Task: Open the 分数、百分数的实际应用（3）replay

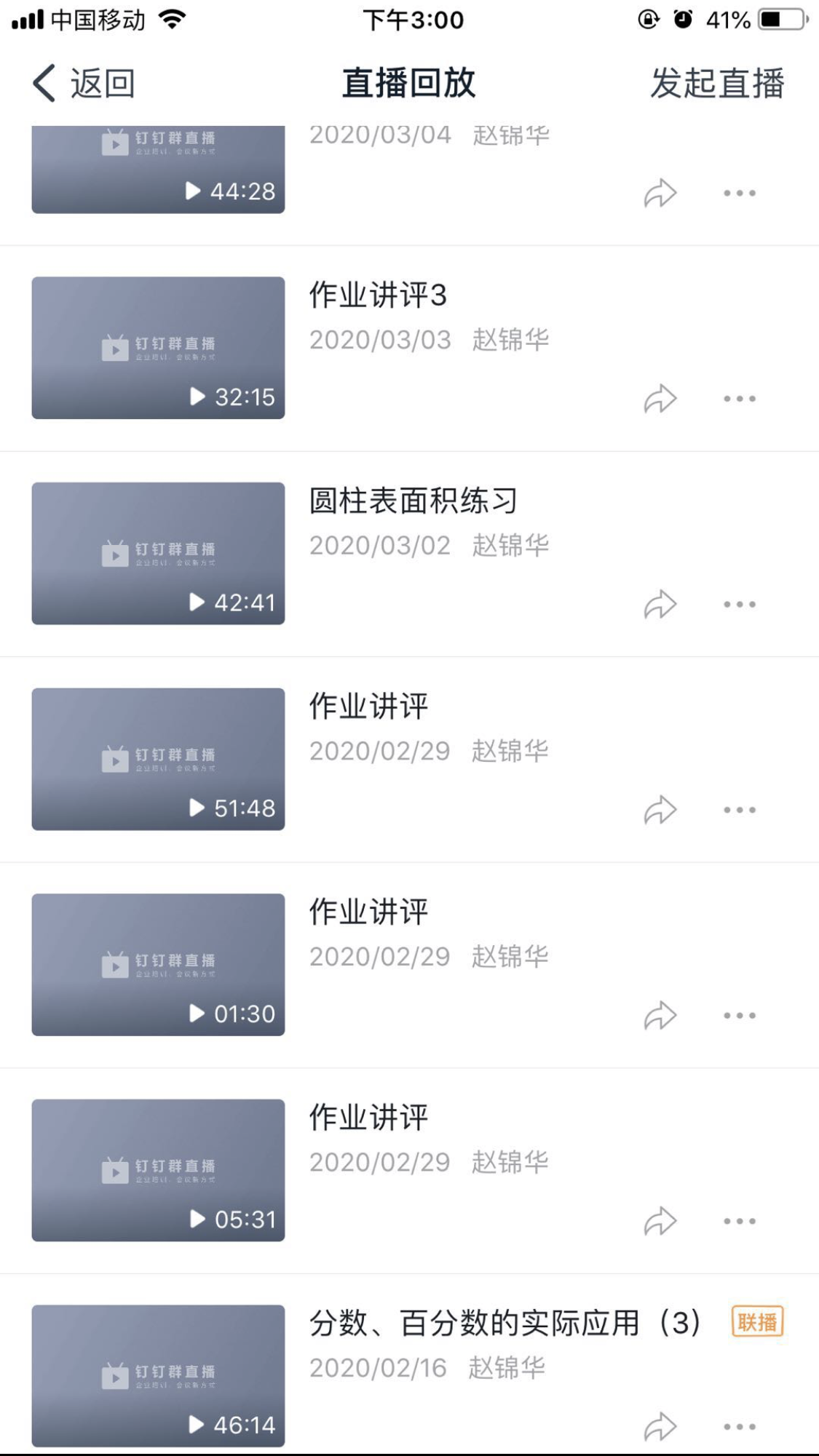Action: click(x=158, y=1375)
